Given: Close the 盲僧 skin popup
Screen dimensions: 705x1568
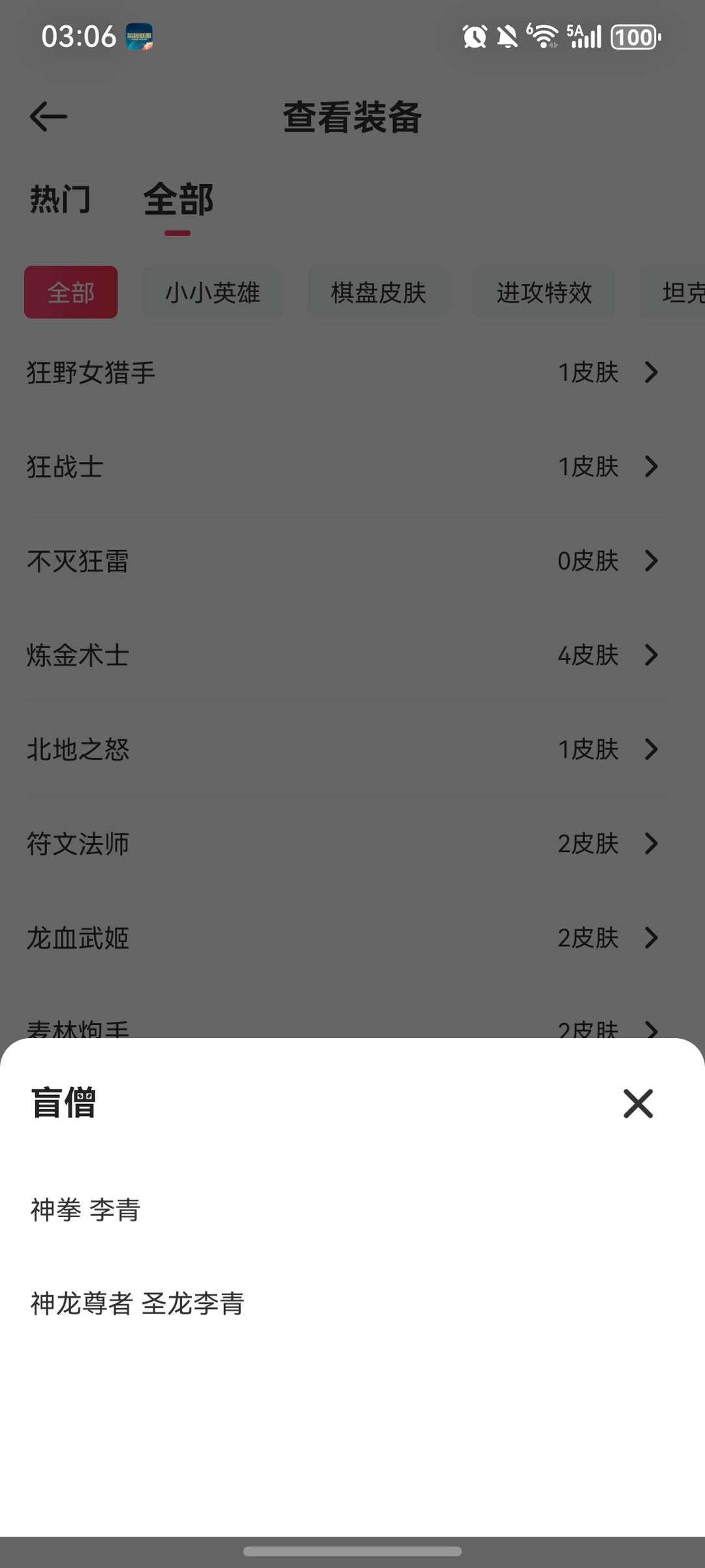Looking at the screenshot, I should click(638, 1104).
